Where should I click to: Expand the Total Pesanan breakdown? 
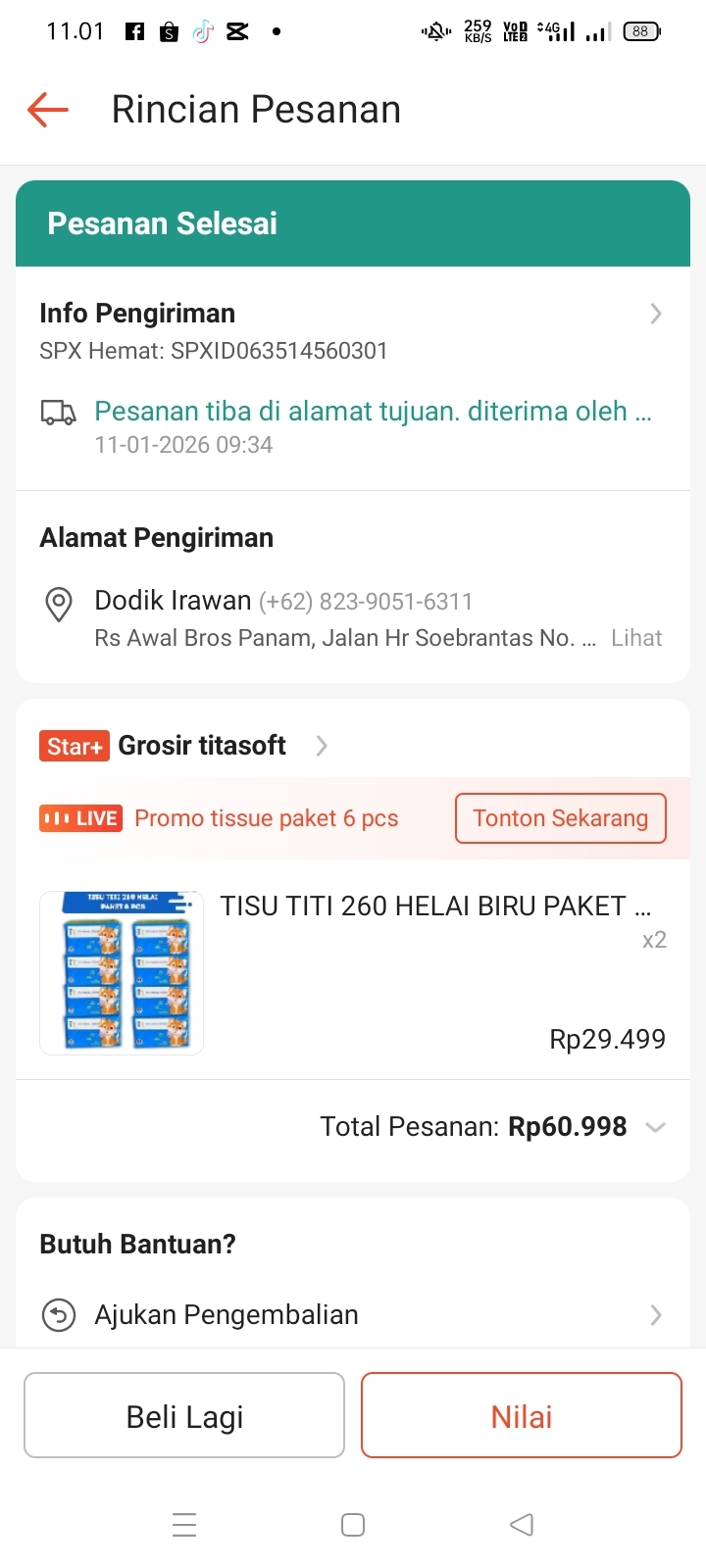pos(655,1127)
